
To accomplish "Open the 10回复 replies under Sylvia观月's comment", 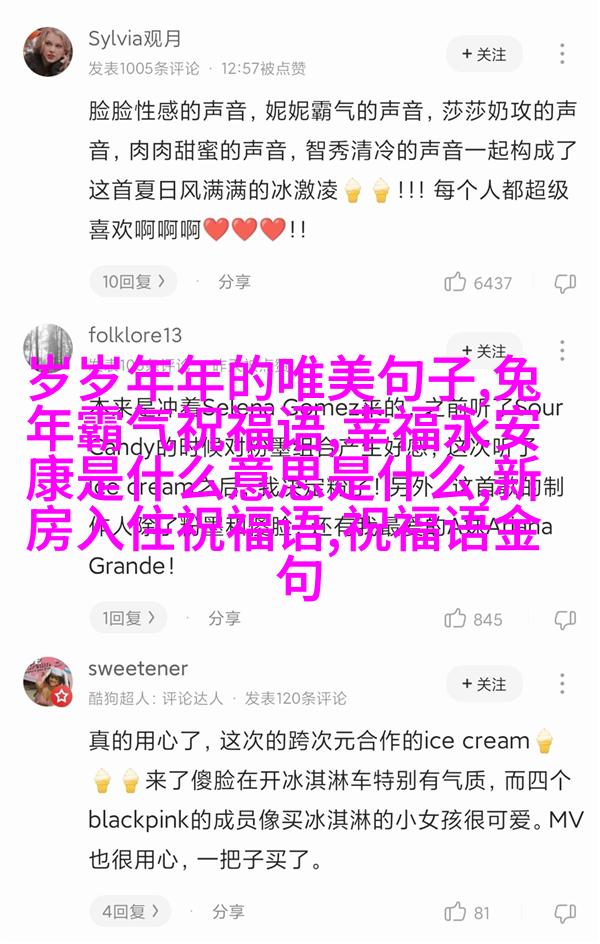I will coord(129,282).
